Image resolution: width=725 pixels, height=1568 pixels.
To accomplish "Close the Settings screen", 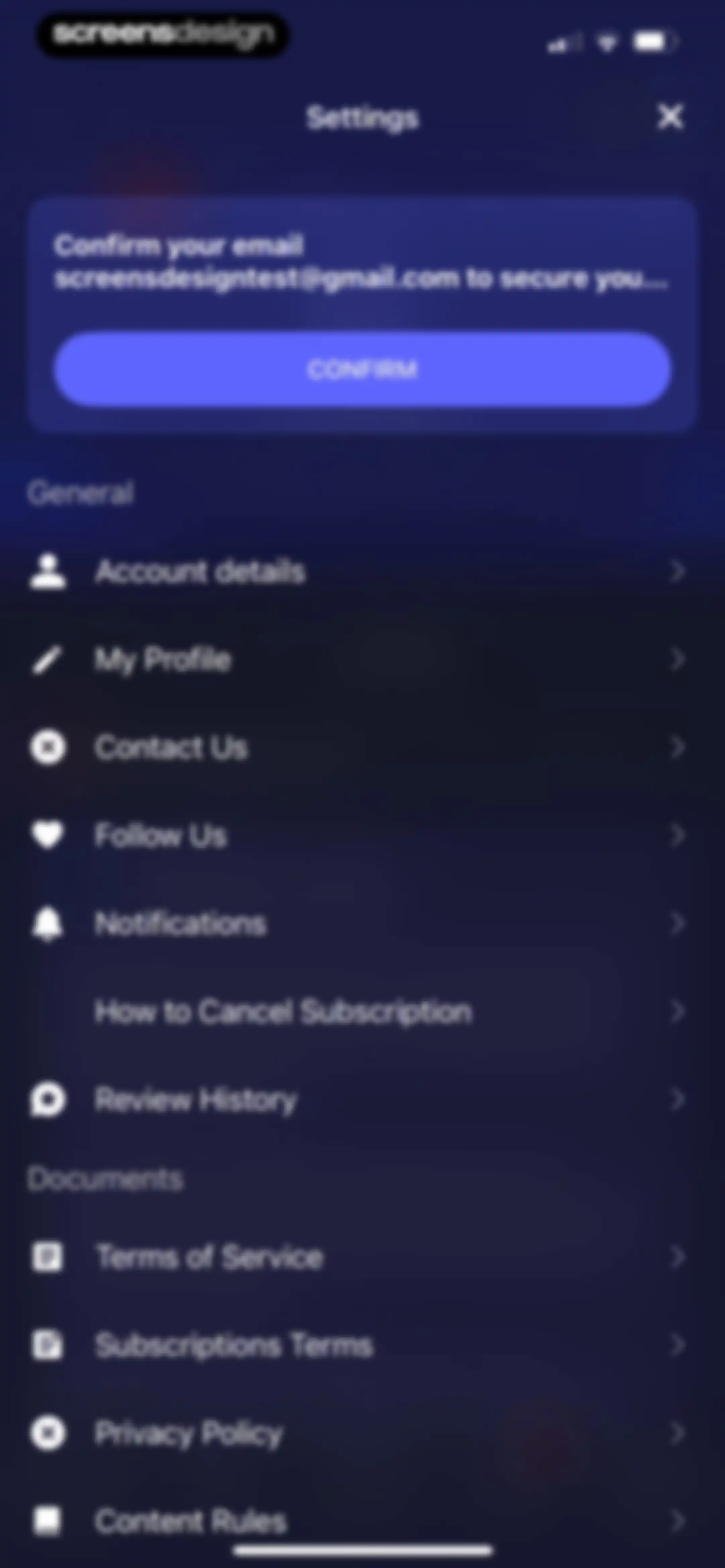I will pos(670,116).
